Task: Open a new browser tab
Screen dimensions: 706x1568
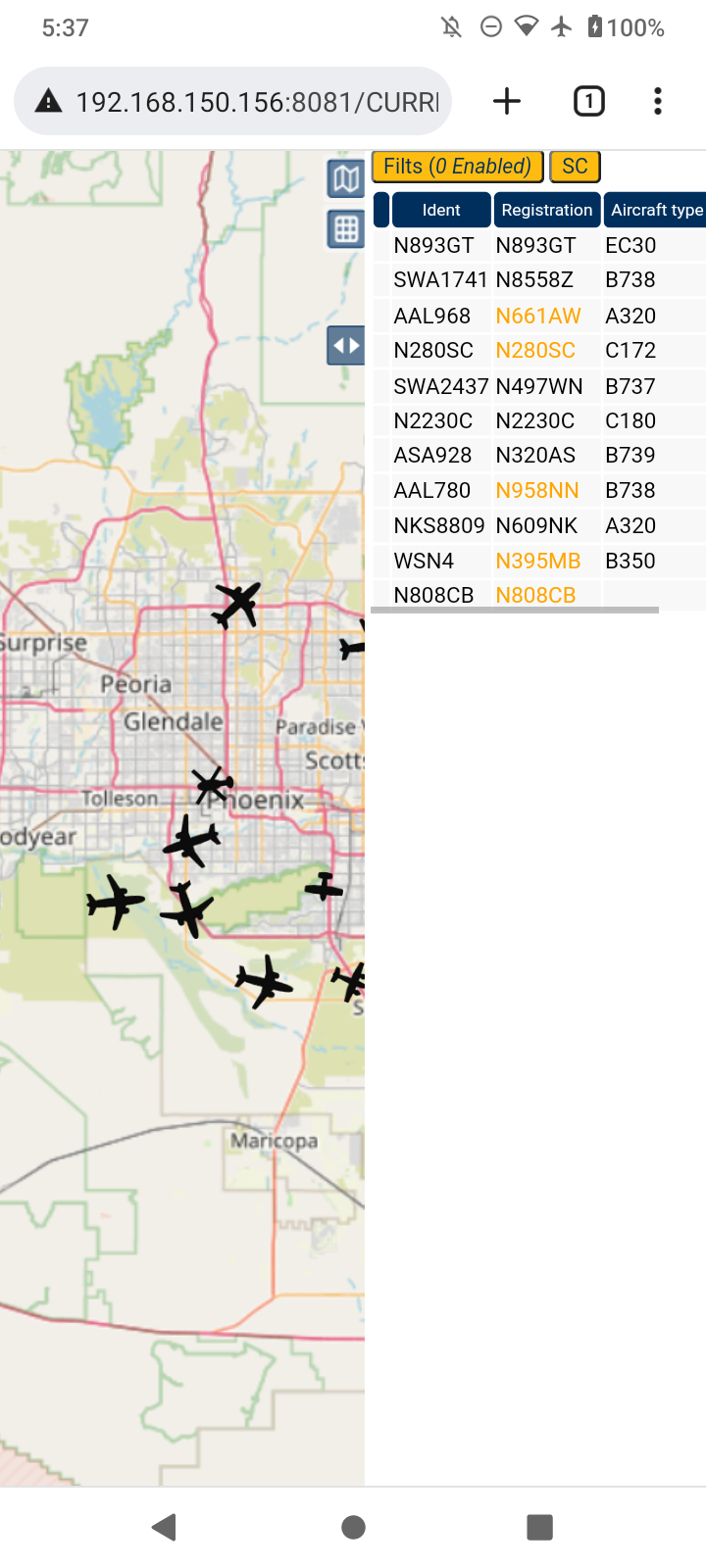Action: [x=507, y=101]
